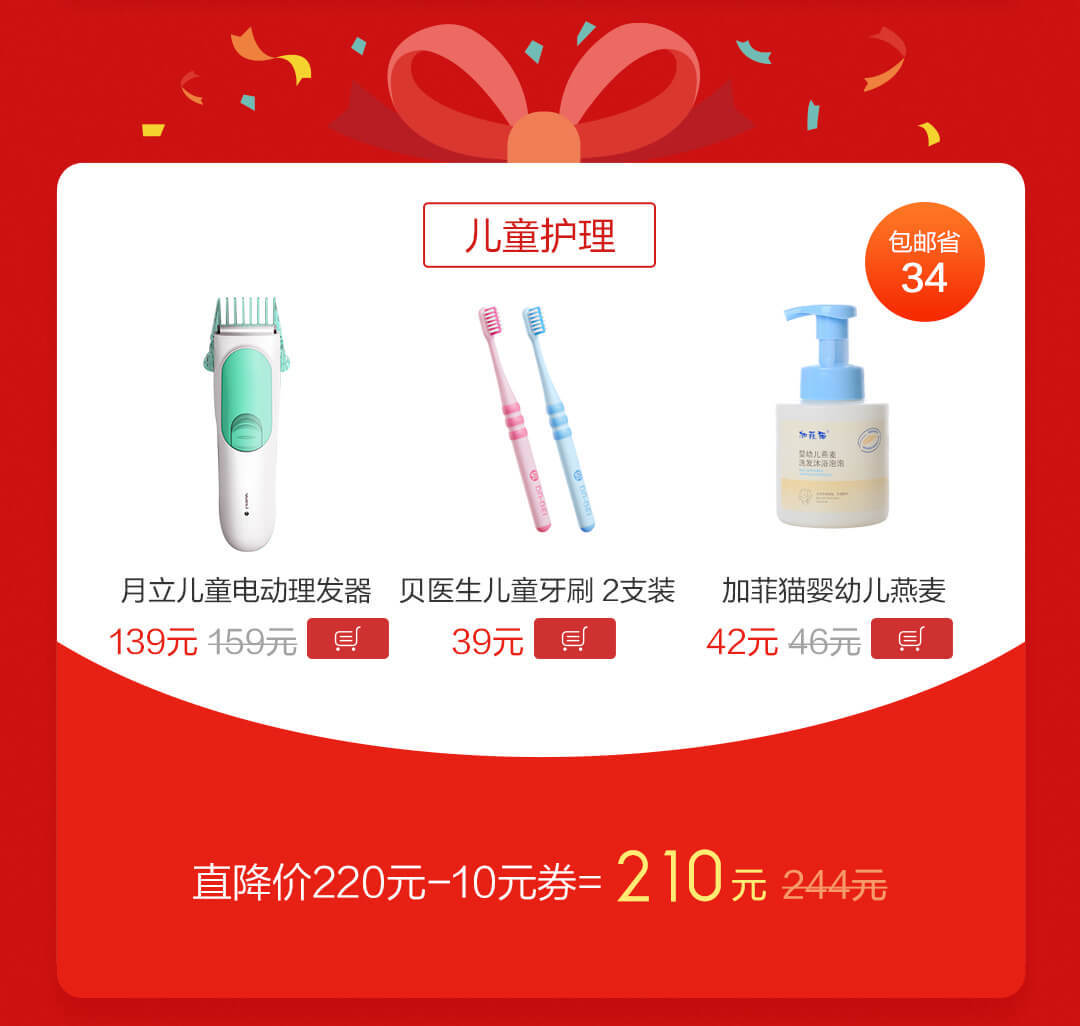The width and height of the screenshot is (1080, 1026).
Task: Add 月立儿童电动理发器 to cart
Action: point(347,639)
